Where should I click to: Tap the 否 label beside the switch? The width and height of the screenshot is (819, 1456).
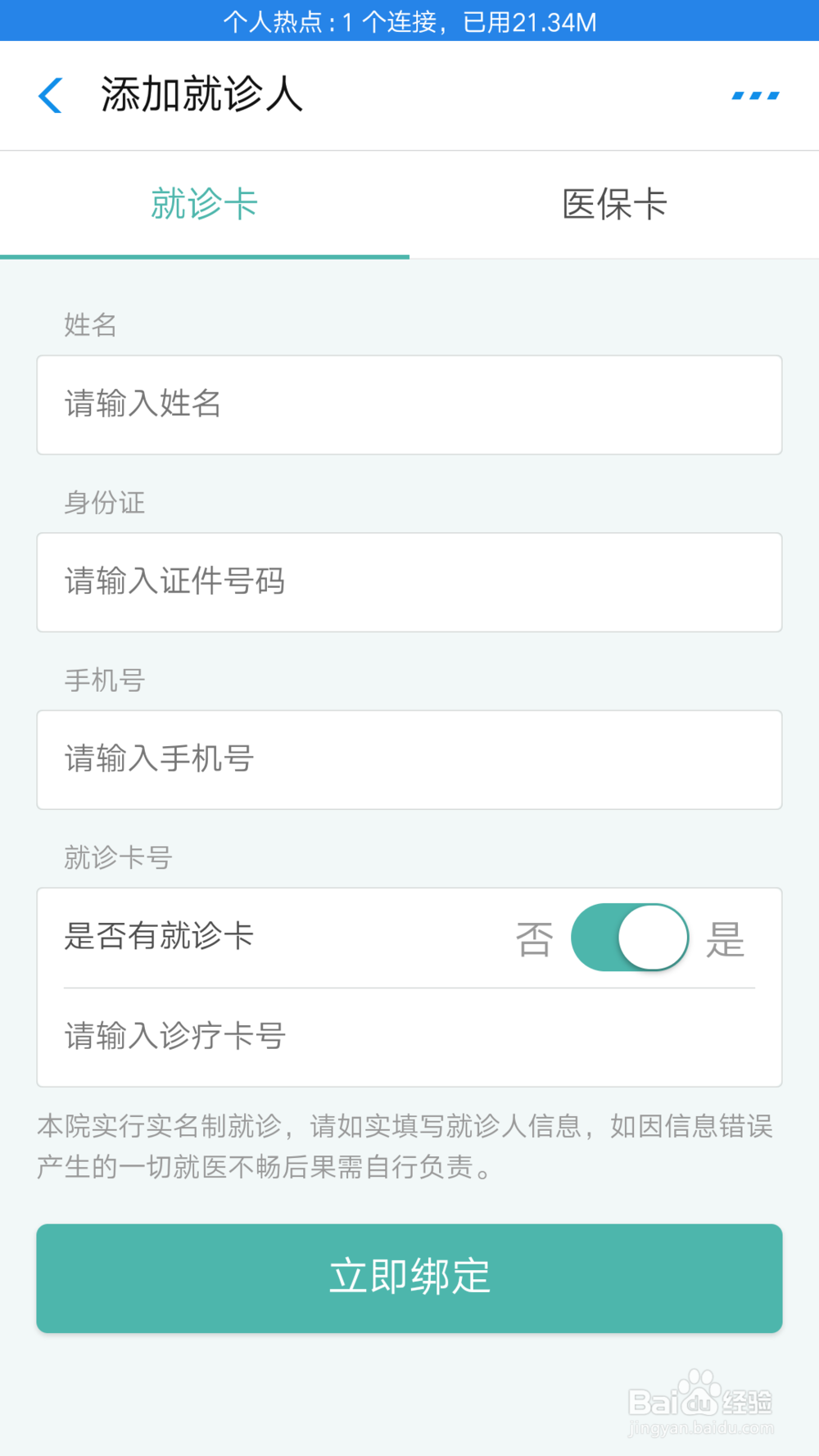tap(534, 937)
